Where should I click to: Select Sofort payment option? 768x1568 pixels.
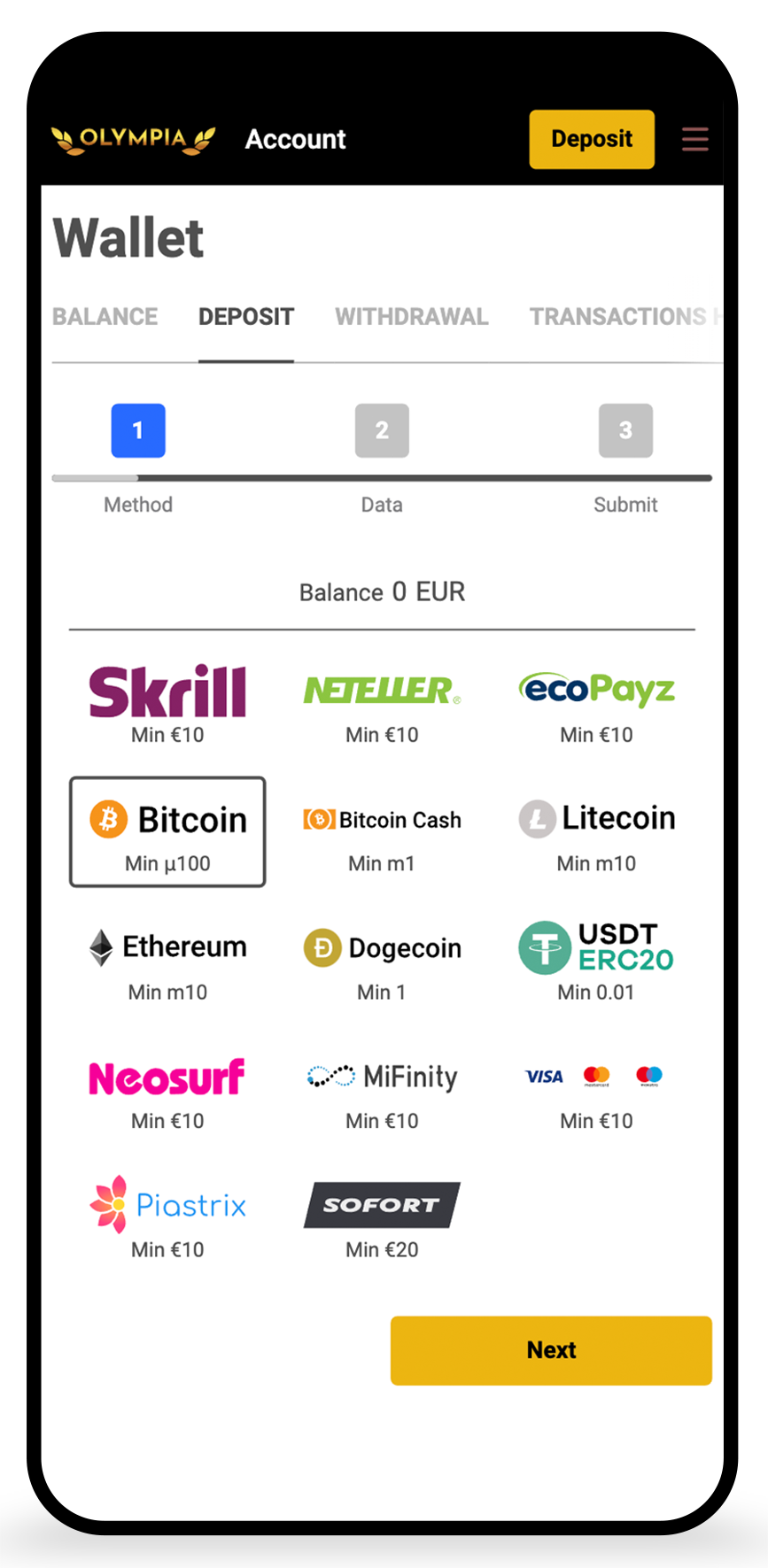[x=382, y=1219]
